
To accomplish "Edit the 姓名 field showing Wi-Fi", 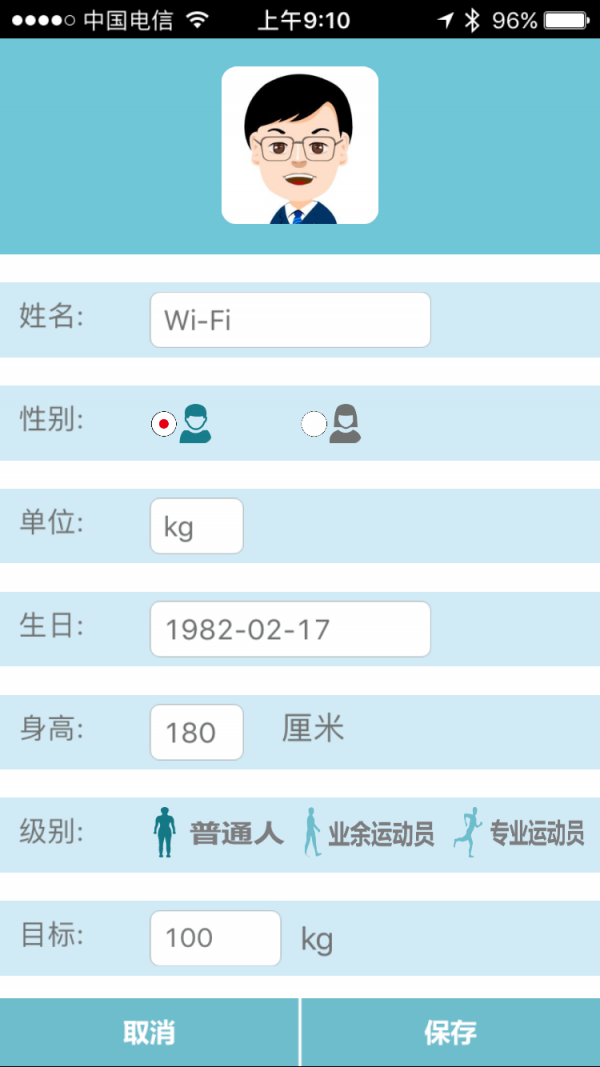I will click(x=290, y=320).
